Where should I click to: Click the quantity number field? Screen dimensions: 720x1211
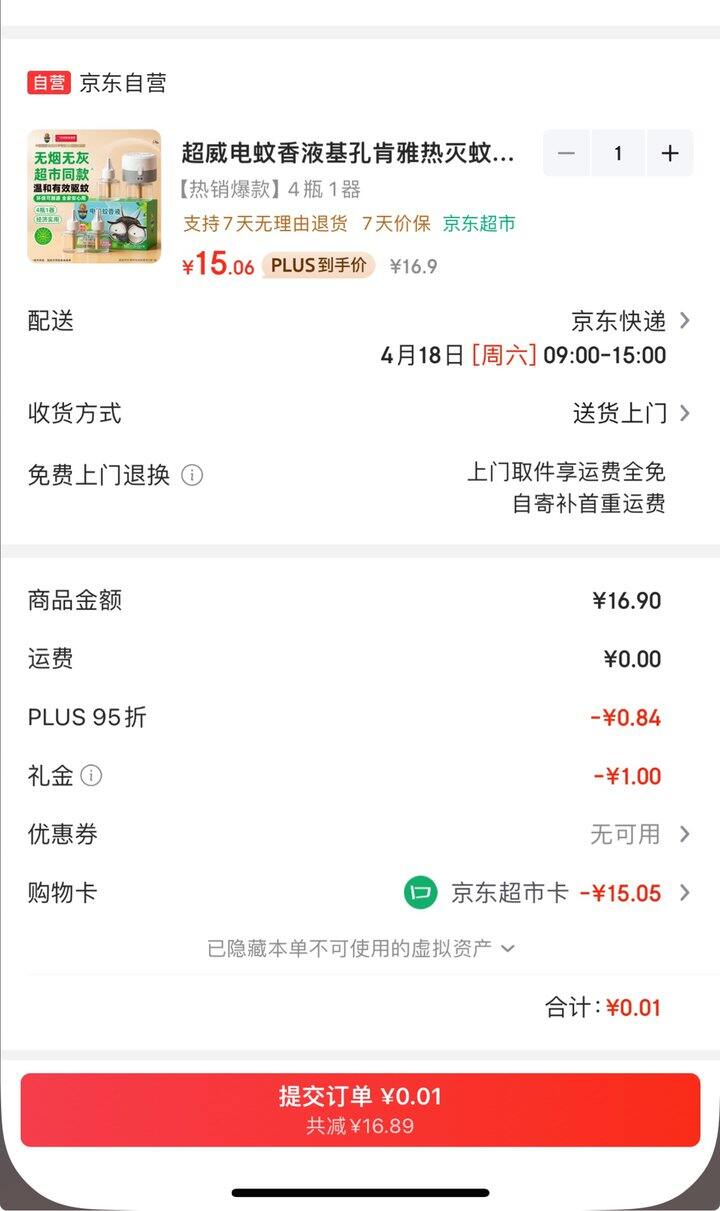(618, 153)
